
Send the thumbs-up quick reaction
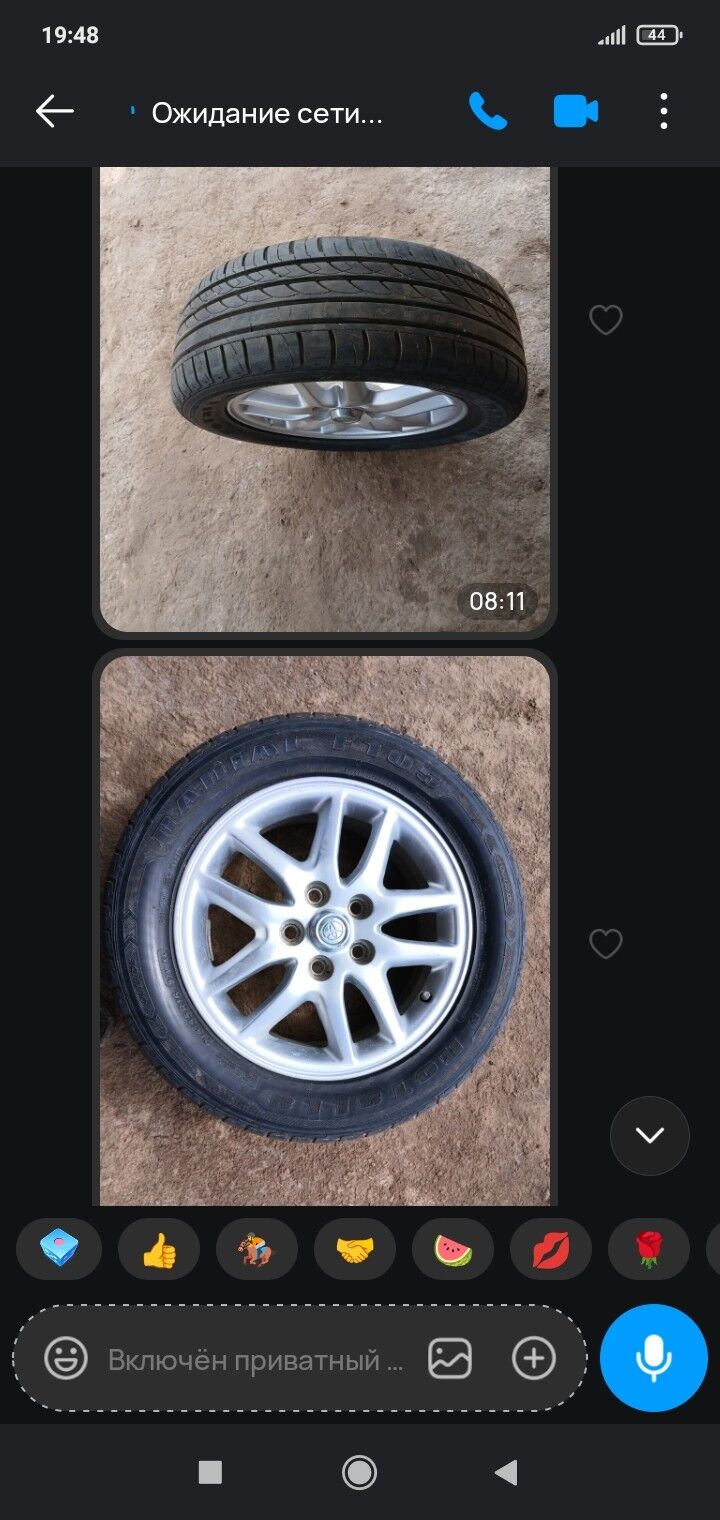(159, 1249)
